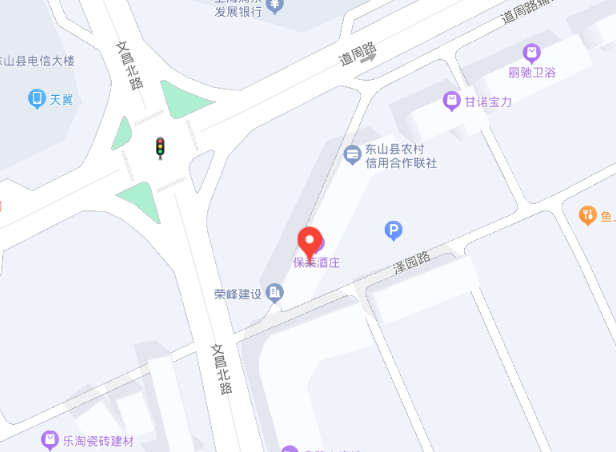Open the 荣峰建设 building marker

(275, 293)
